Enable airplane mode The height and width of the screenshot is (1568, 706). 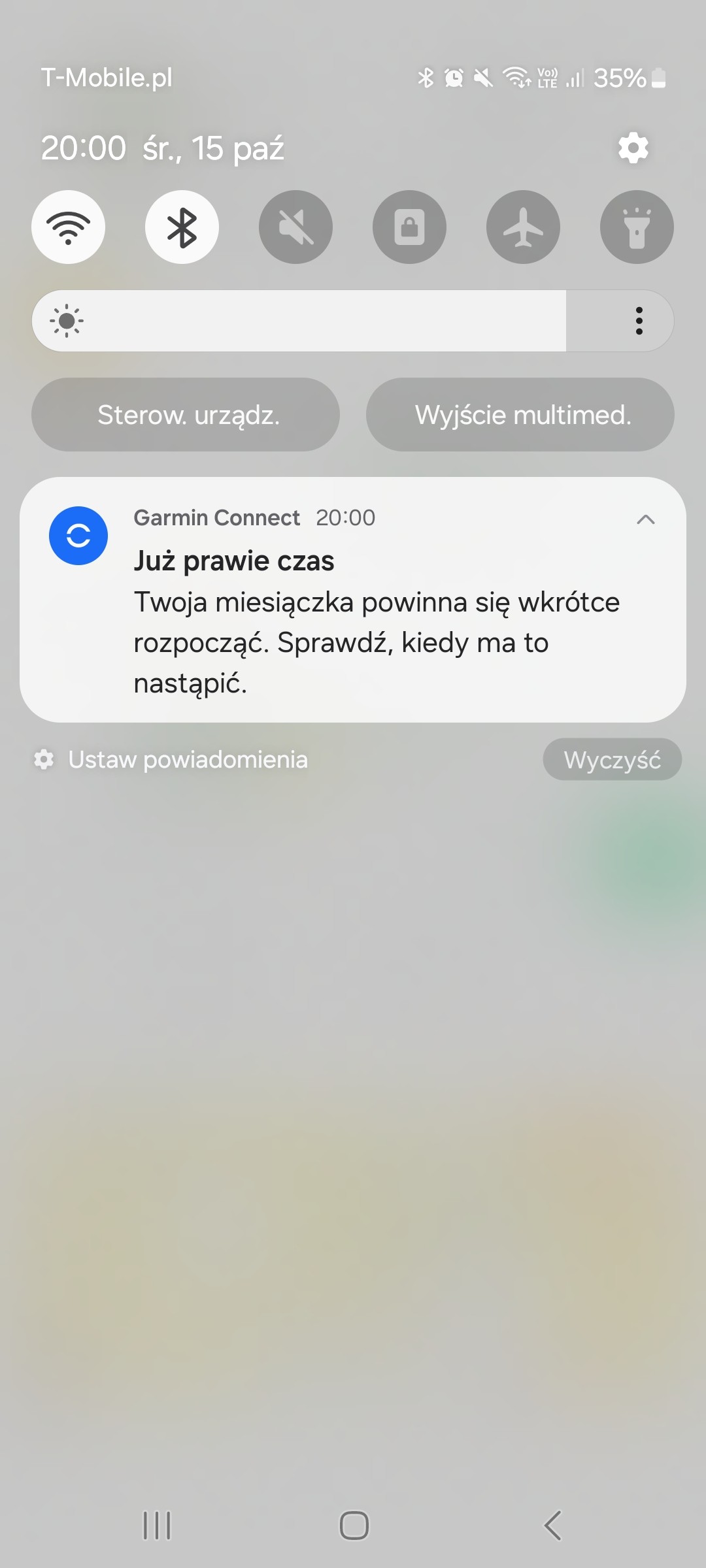(523, 227)
